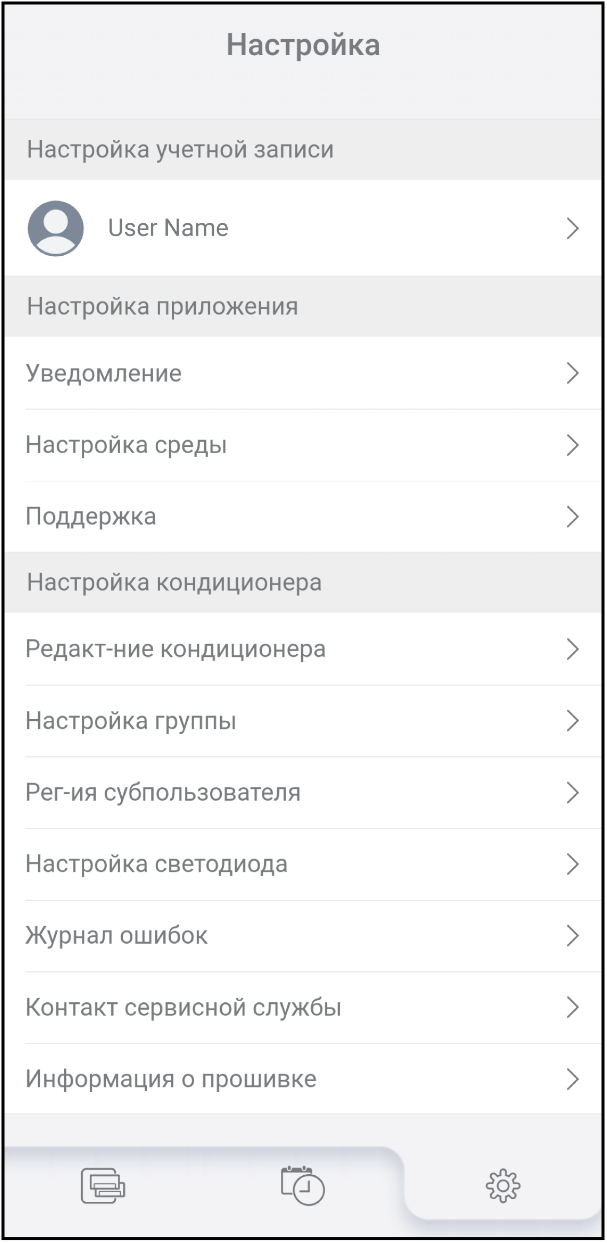Switch to the schedule tab
607x1243 pixels.
pos(302,1186)
